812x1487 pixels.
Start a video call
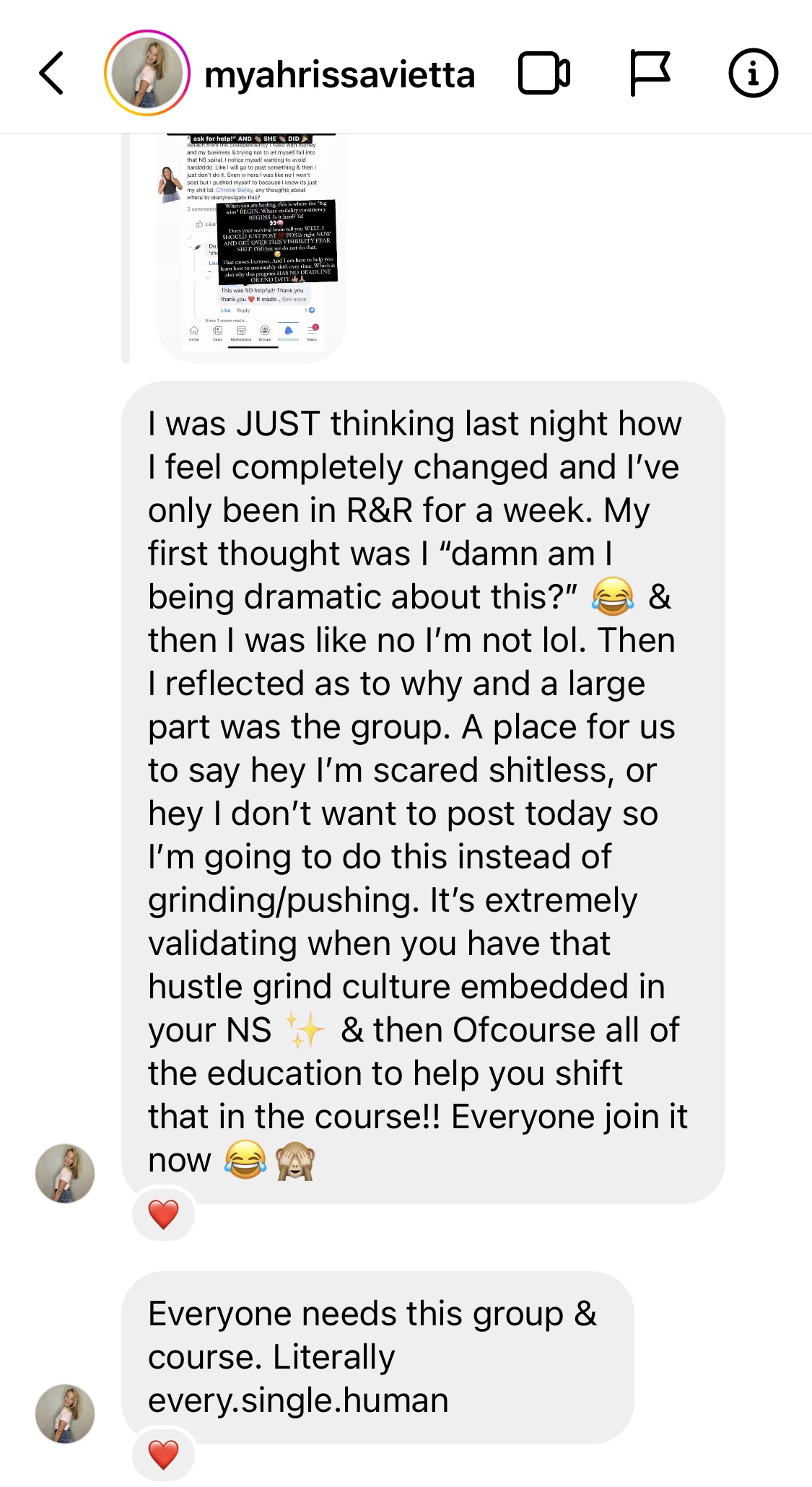coord(544,73)
